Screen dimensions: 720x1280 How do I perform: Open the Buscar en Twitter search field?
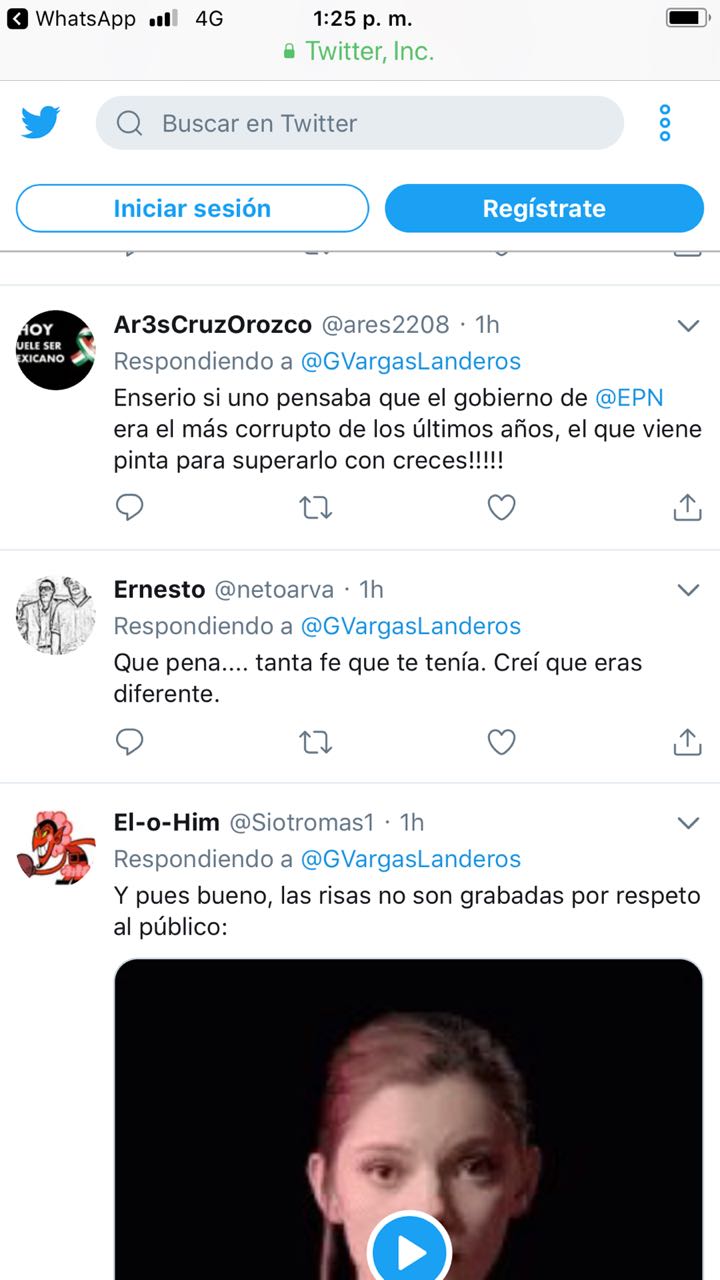[360, 123]
